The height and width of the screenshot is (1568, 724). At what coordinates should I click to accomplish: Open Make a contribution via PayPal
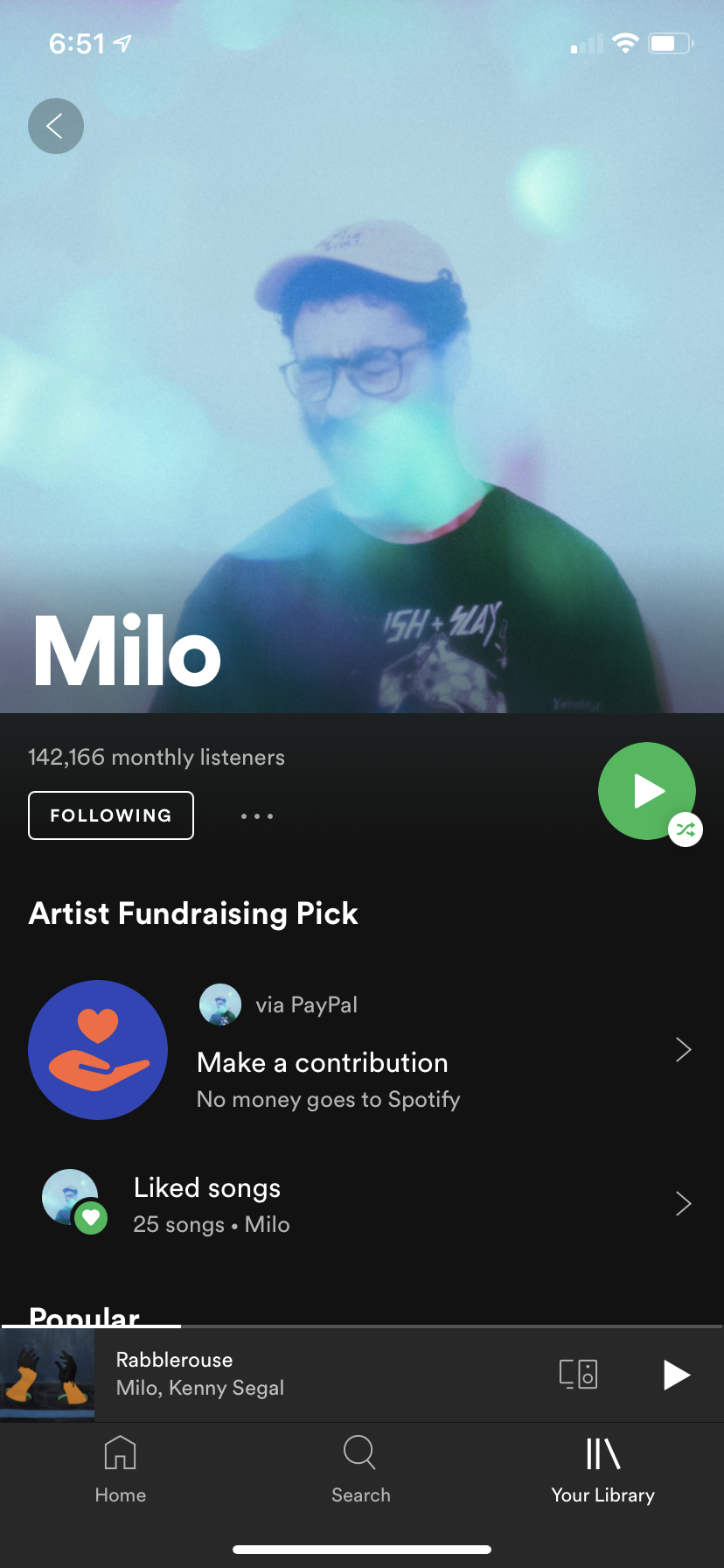click(360, 1050)
